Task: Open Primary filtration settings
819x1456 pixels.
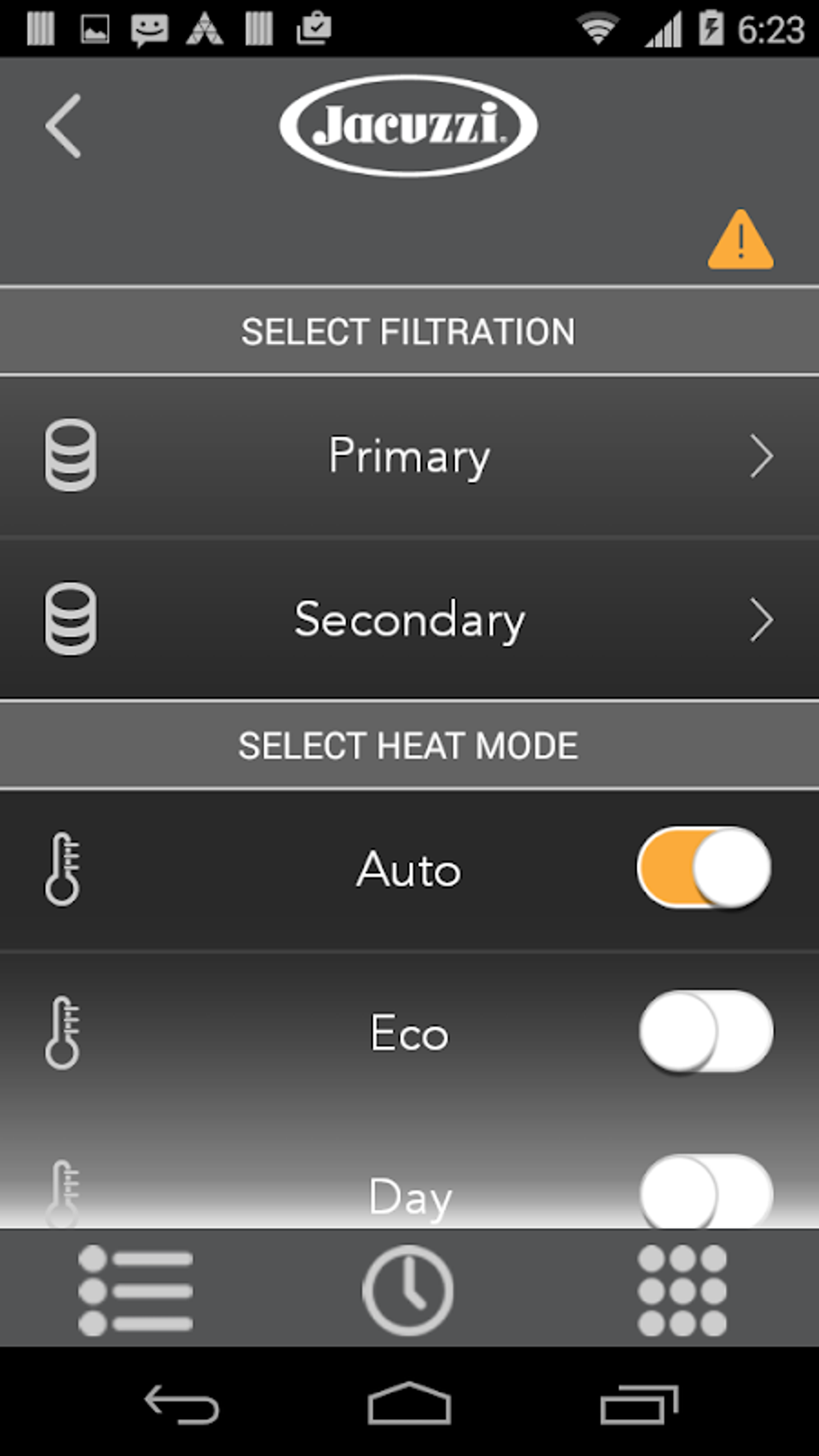Action: pos(409,456)
